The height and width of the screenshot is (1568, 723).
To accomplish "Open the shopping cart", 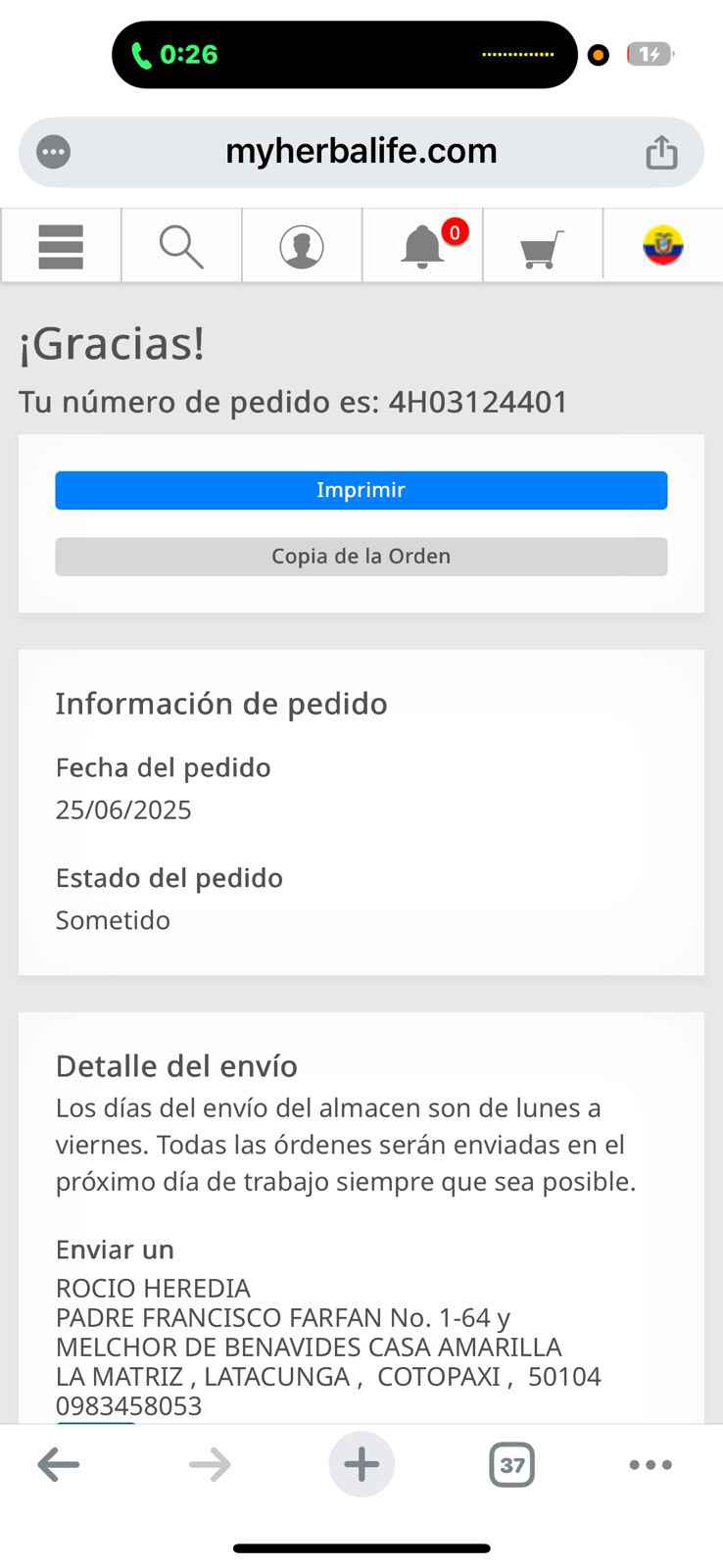I will tap(542, 248).
